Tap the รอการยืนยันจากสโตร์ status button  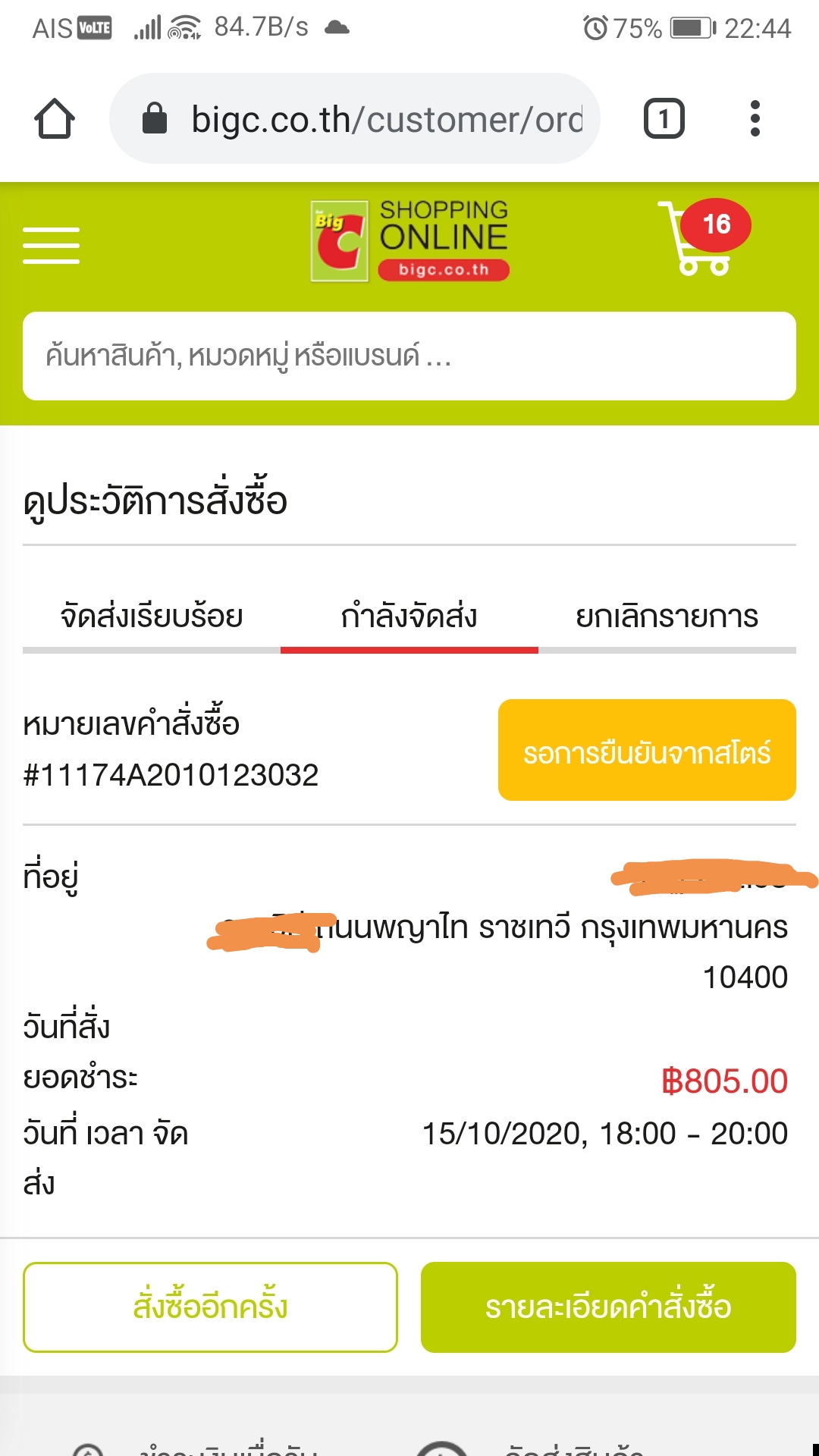tap(647, 750)
